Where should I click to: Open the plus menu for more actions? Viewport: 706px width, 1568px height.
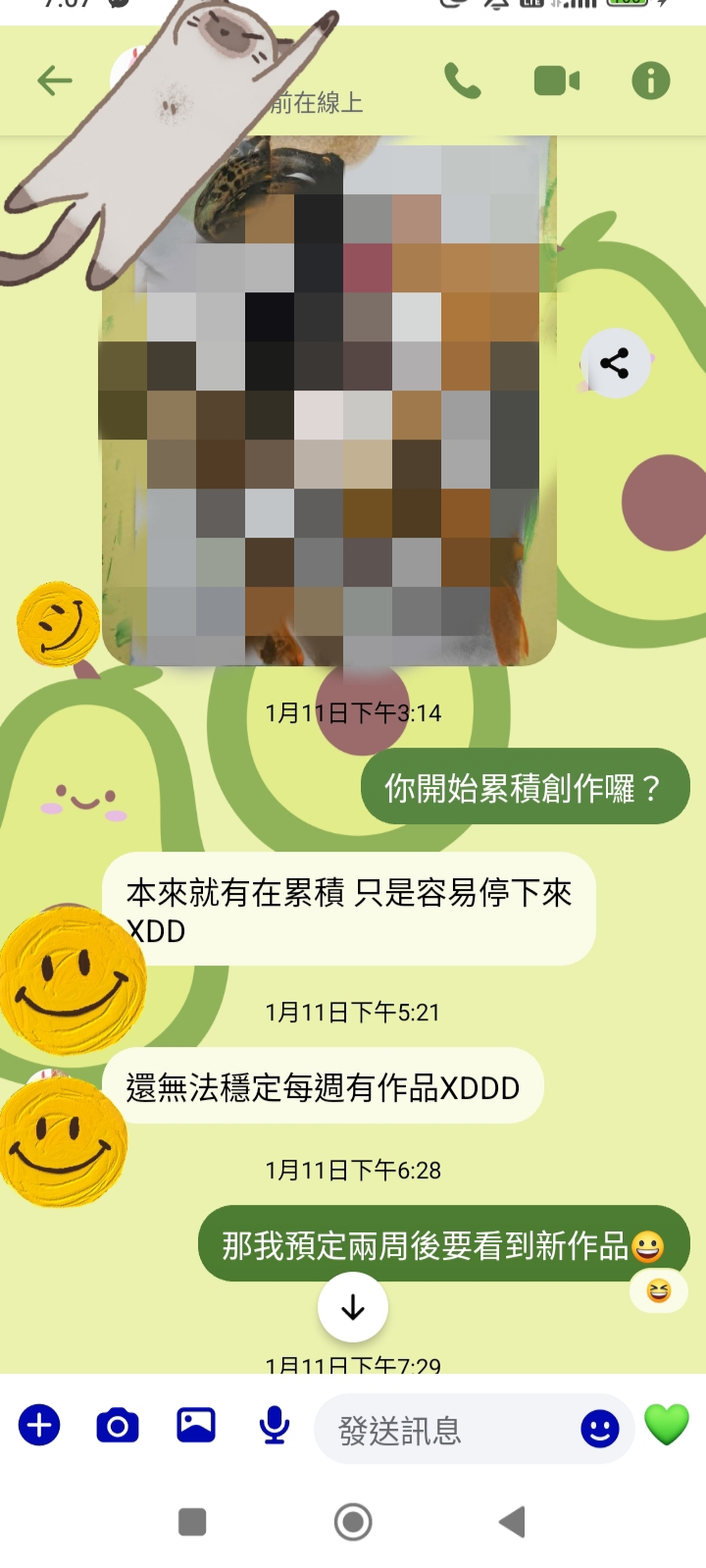click(x=39, y=1425)
